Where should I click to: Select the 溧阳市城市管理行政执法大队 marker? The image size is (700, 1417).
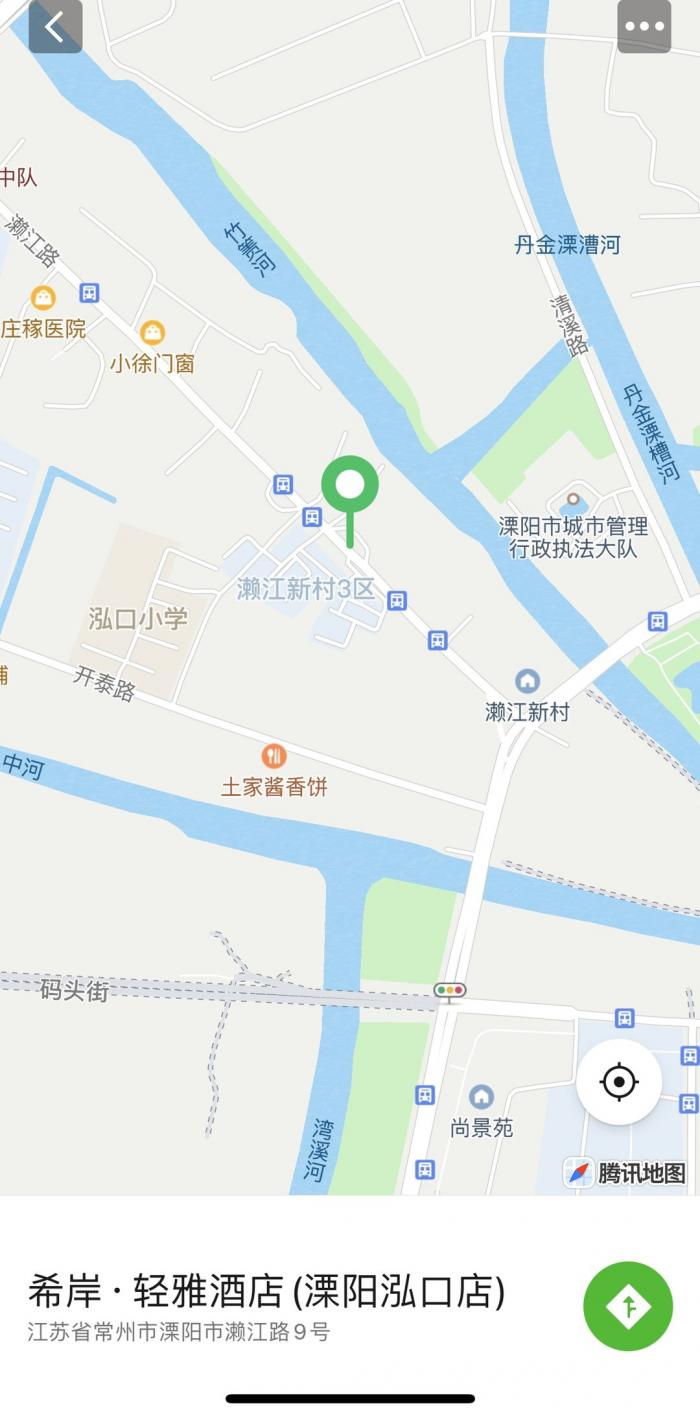573,499
